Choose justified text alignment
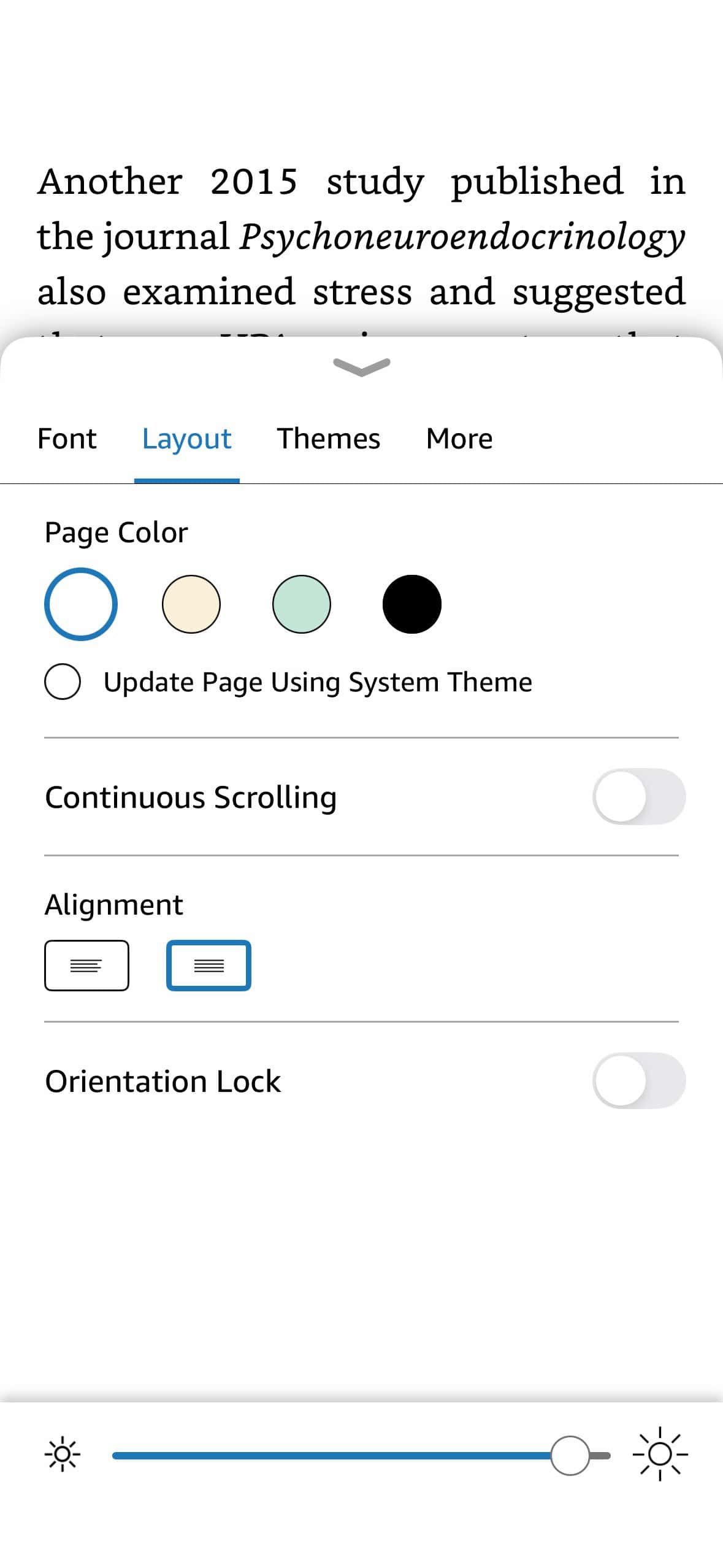723x1568 pixels. tap(208, 965)
